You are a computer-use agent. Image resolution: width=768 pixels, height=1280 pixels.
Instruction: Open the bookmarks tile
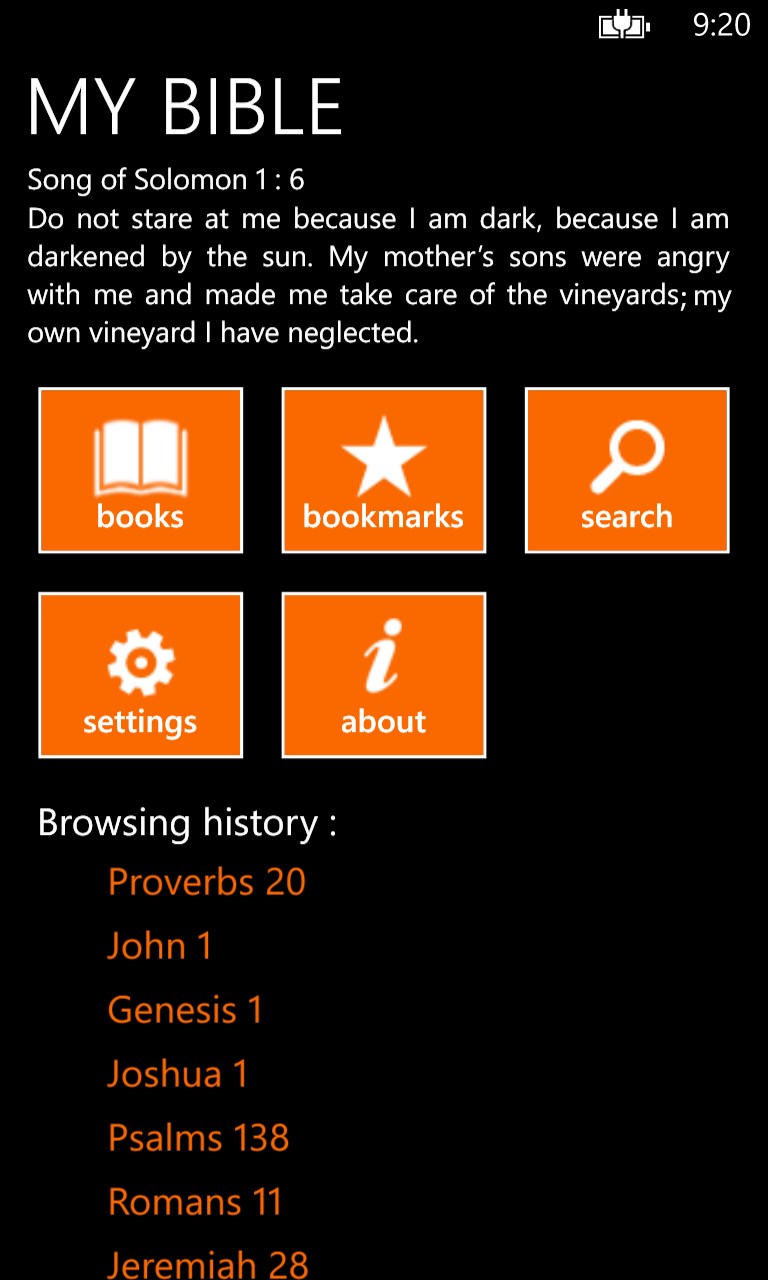384,470
